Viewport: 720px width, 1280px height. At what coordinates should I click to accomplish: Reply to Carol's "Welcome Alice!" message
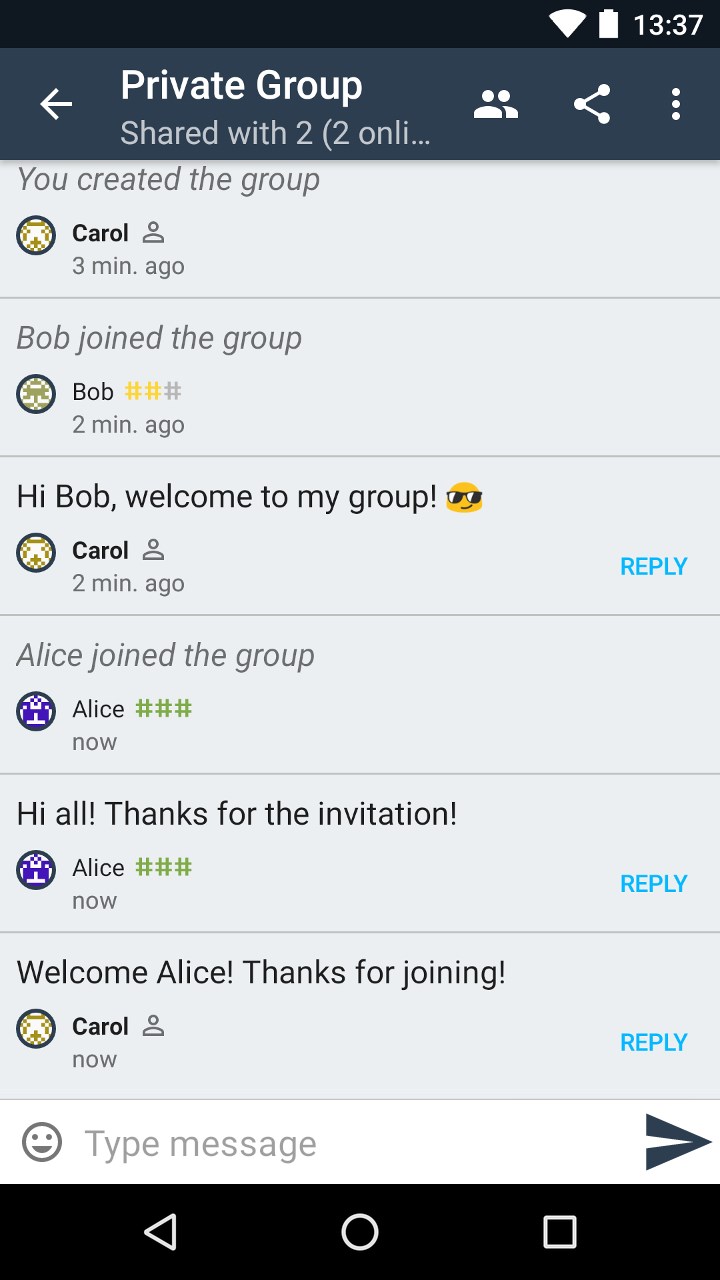653,1042
